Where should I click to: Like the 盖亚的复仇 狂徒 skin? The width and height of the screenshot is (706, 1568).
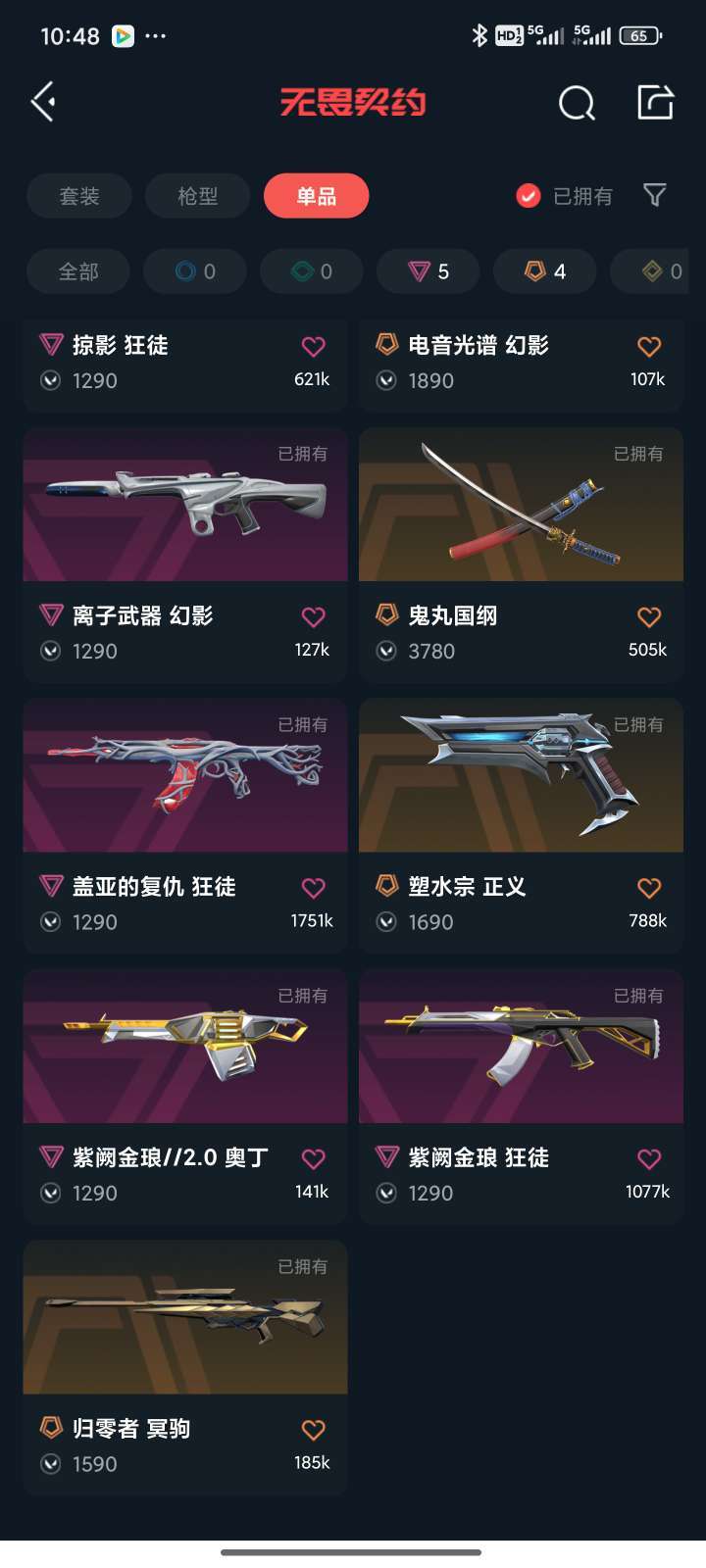(314, 888)
